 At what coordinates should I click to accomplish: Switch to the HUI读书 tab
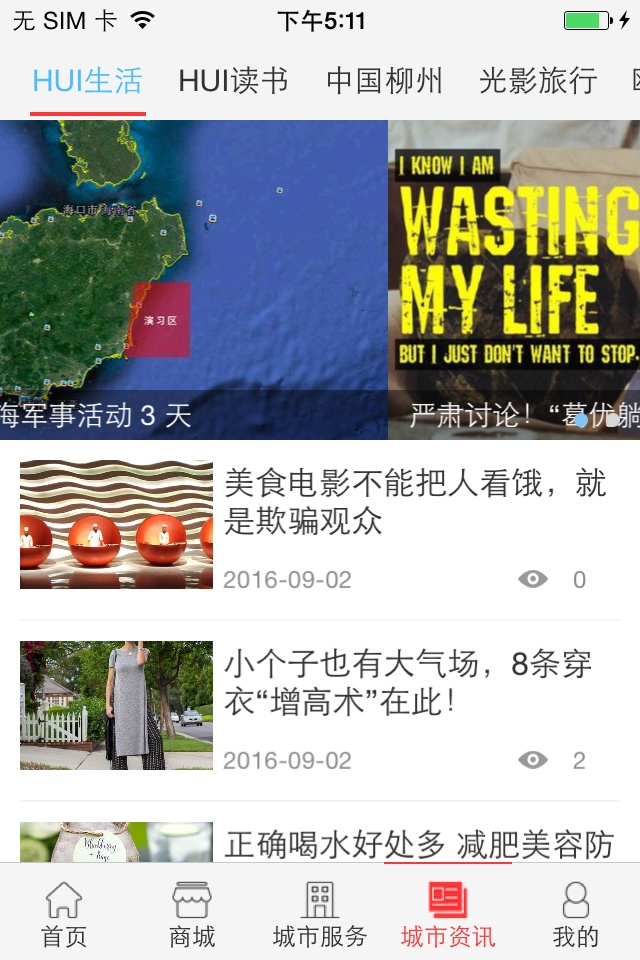(x=233, y=81)
